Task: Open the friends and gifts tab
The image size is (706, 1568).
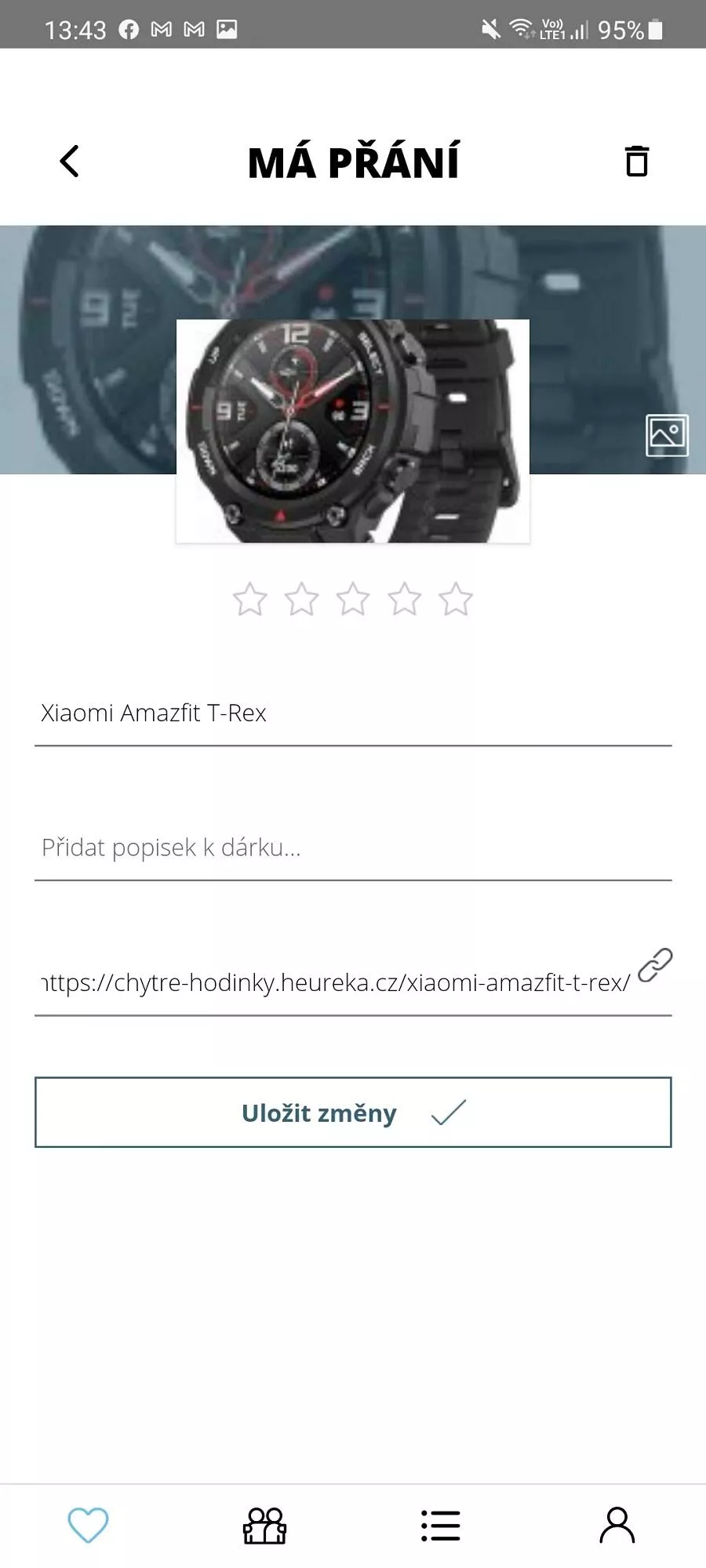Action: [265, 1526]
